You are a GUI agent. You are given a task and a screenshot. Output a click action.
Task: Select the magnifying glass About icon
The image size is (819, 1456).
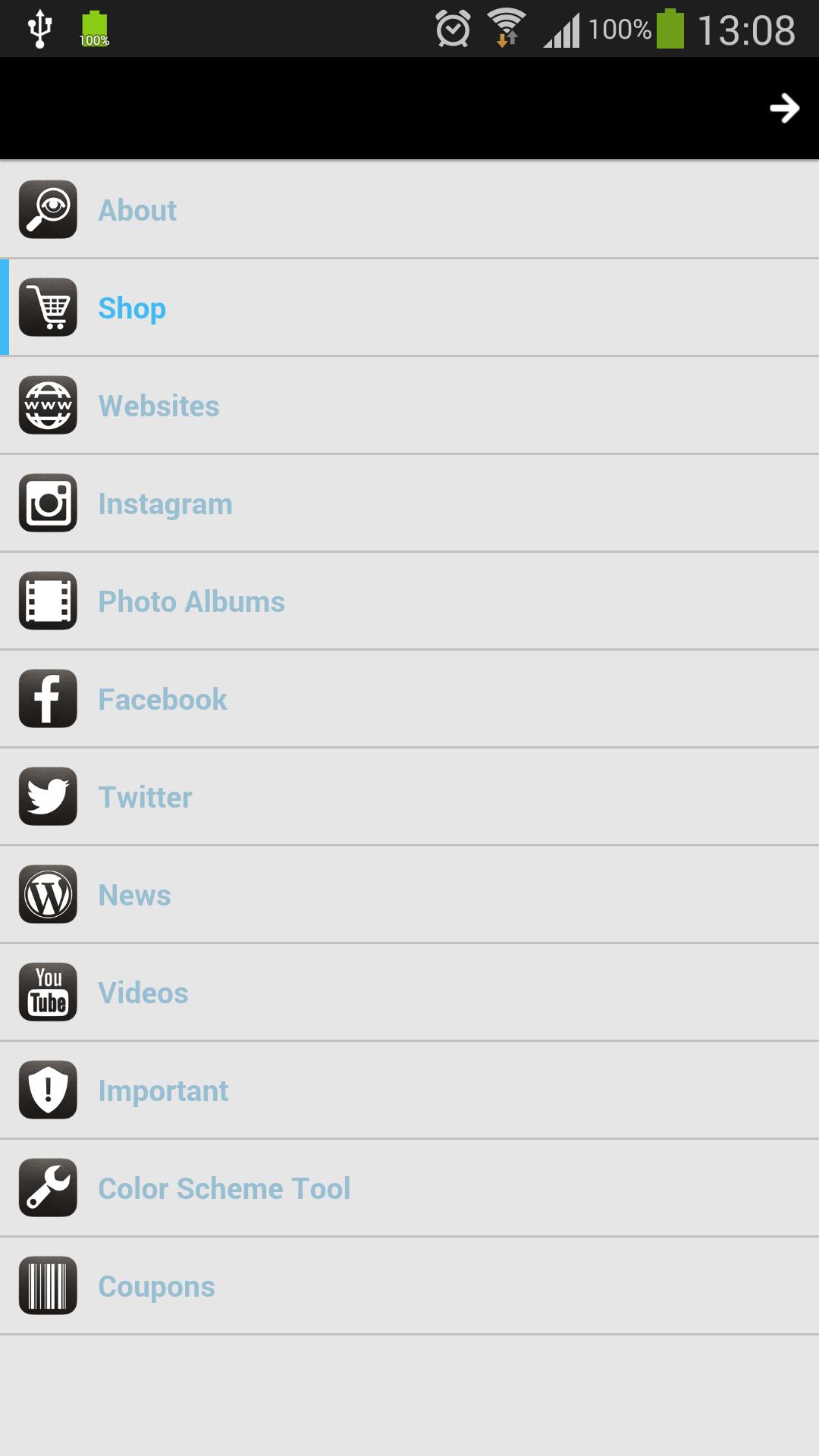pos(47,210)
